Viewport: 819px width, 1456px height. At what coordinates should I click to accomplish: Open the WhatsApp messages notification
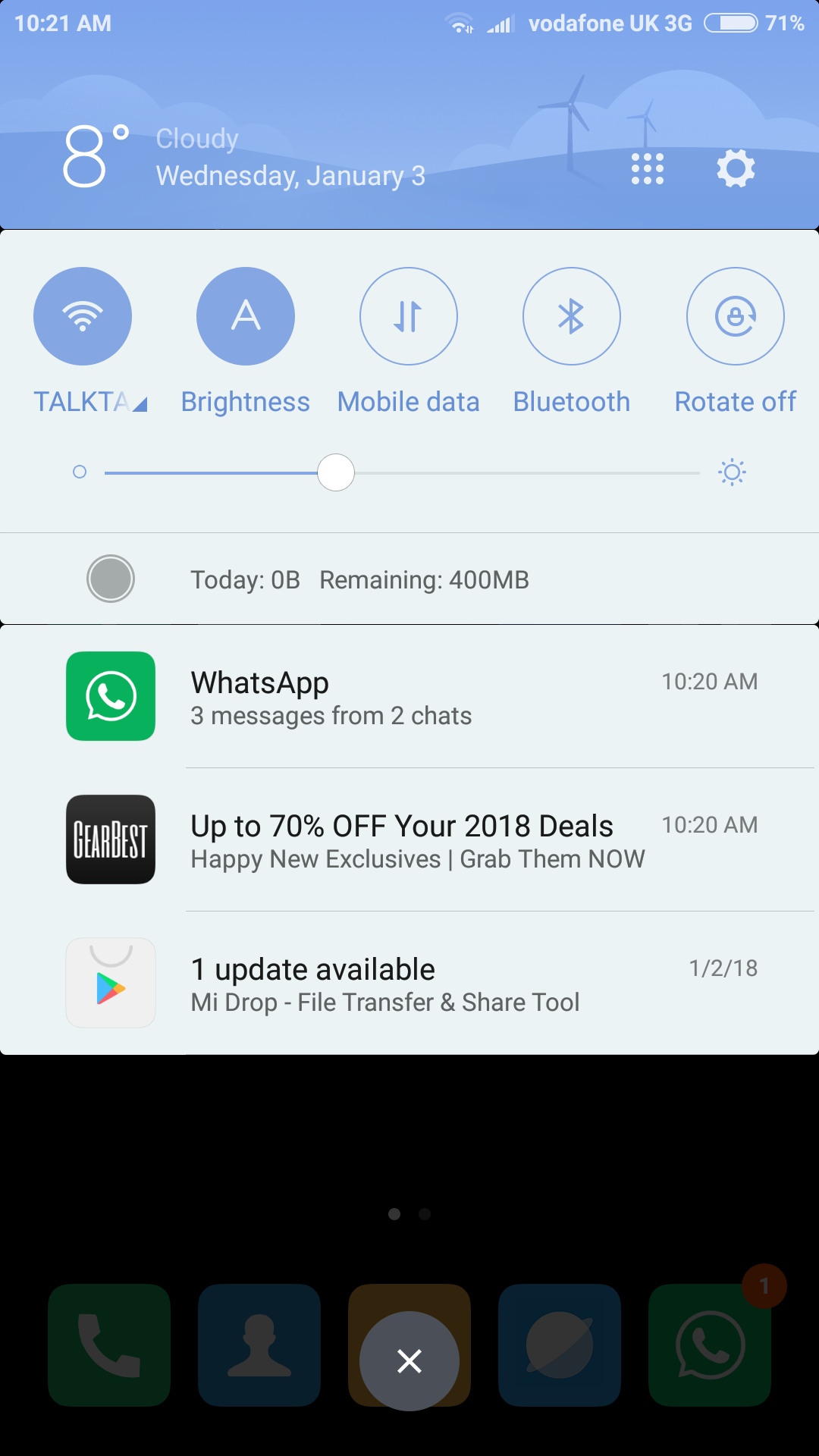pyautogui.click(x=409, y=696)
